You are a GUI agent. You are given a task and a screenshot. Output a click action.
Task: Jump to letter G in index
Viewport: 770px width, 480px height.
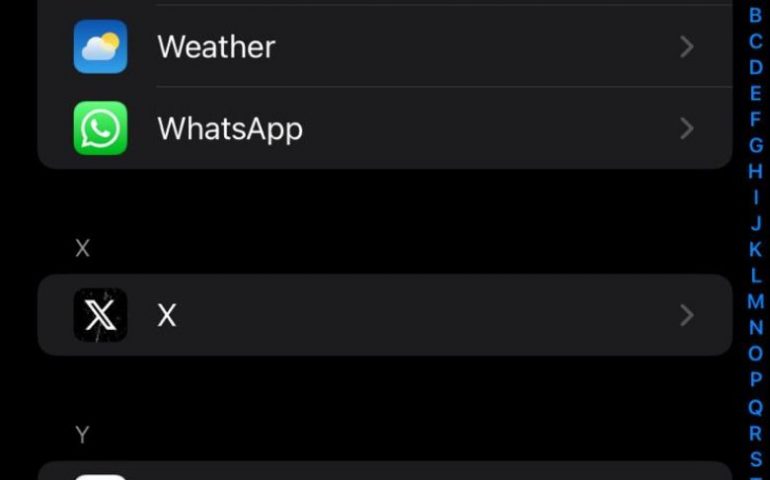[x=755, y=146]
